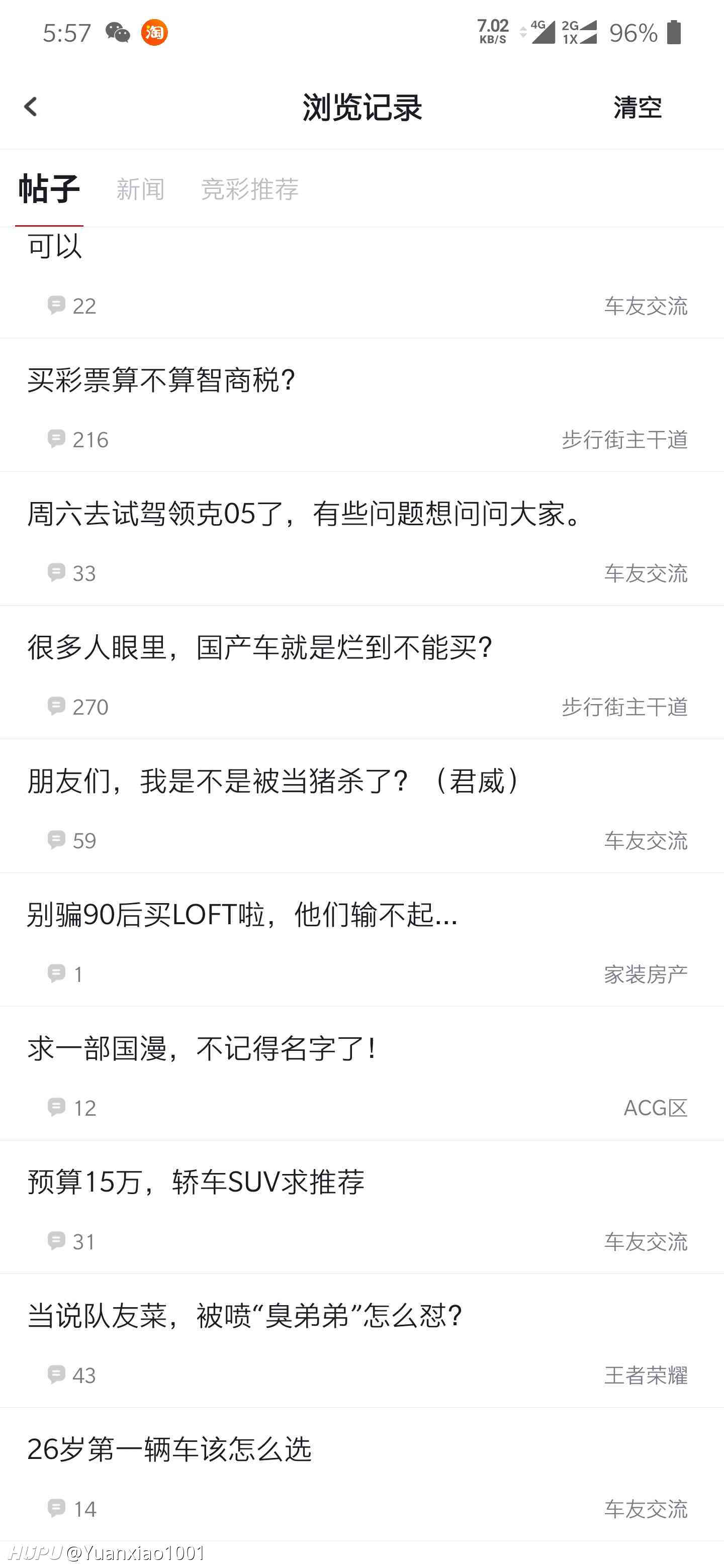Open the post 买彩票算不算智商税?
The image size is (724, 1568).
[361, 406]
